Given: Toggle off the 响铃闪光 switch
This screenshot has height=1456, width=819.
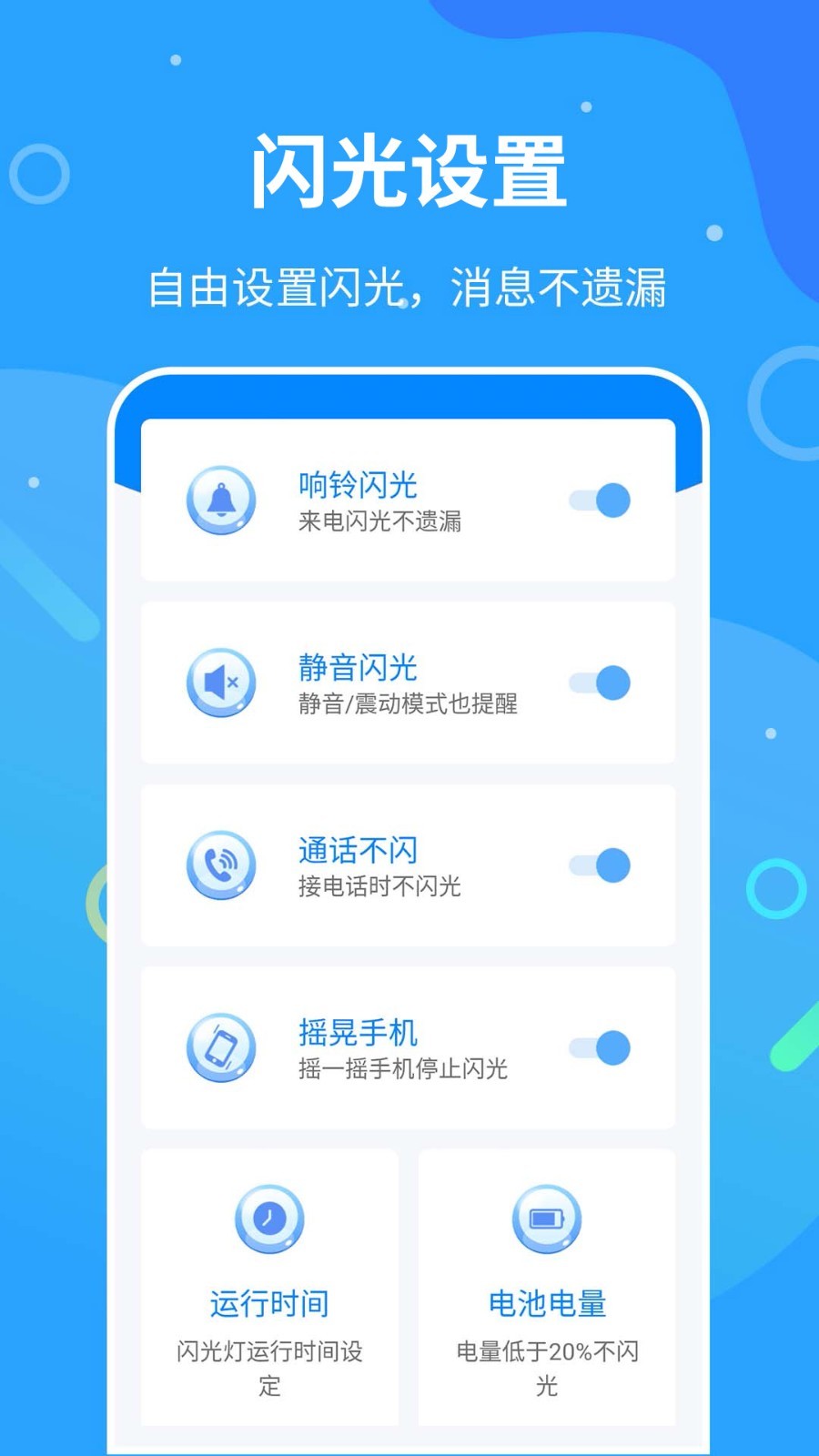Looking at the screenshot, I should tap(600, 499).
